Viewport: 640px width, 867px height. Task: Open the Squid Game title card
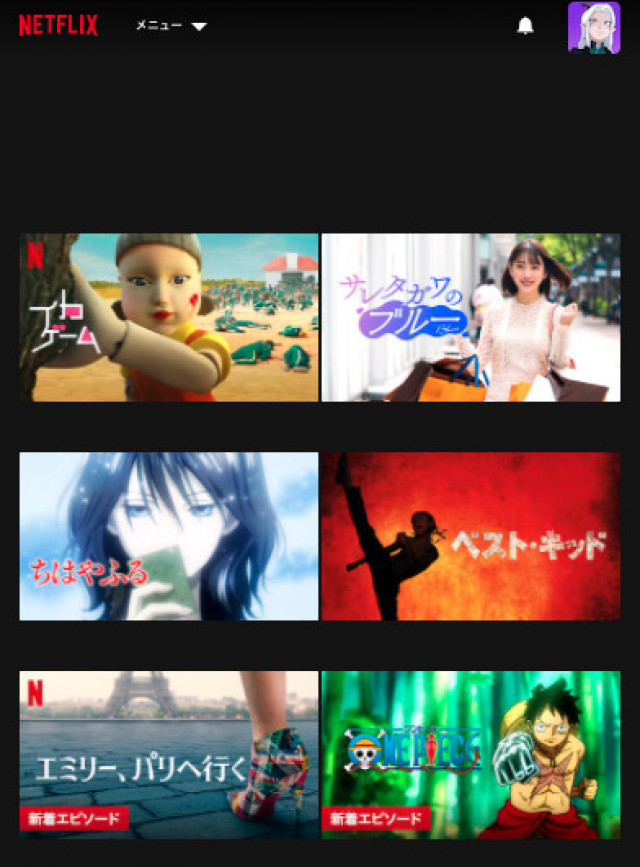tap(169, 317)
